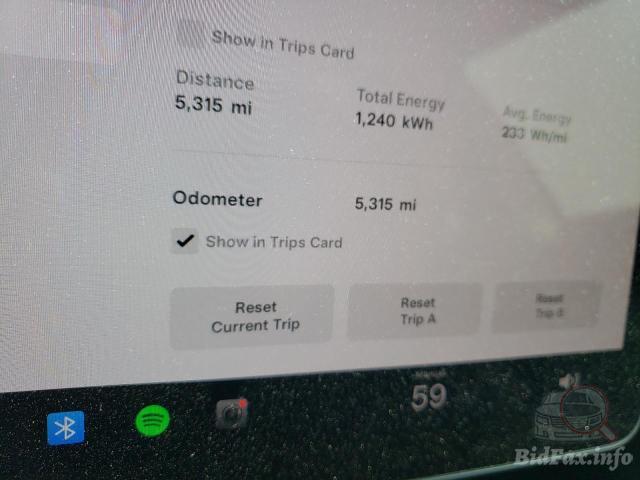
Task: Check Show in Trips Card above Distance
Action: (x=191, y=36)
